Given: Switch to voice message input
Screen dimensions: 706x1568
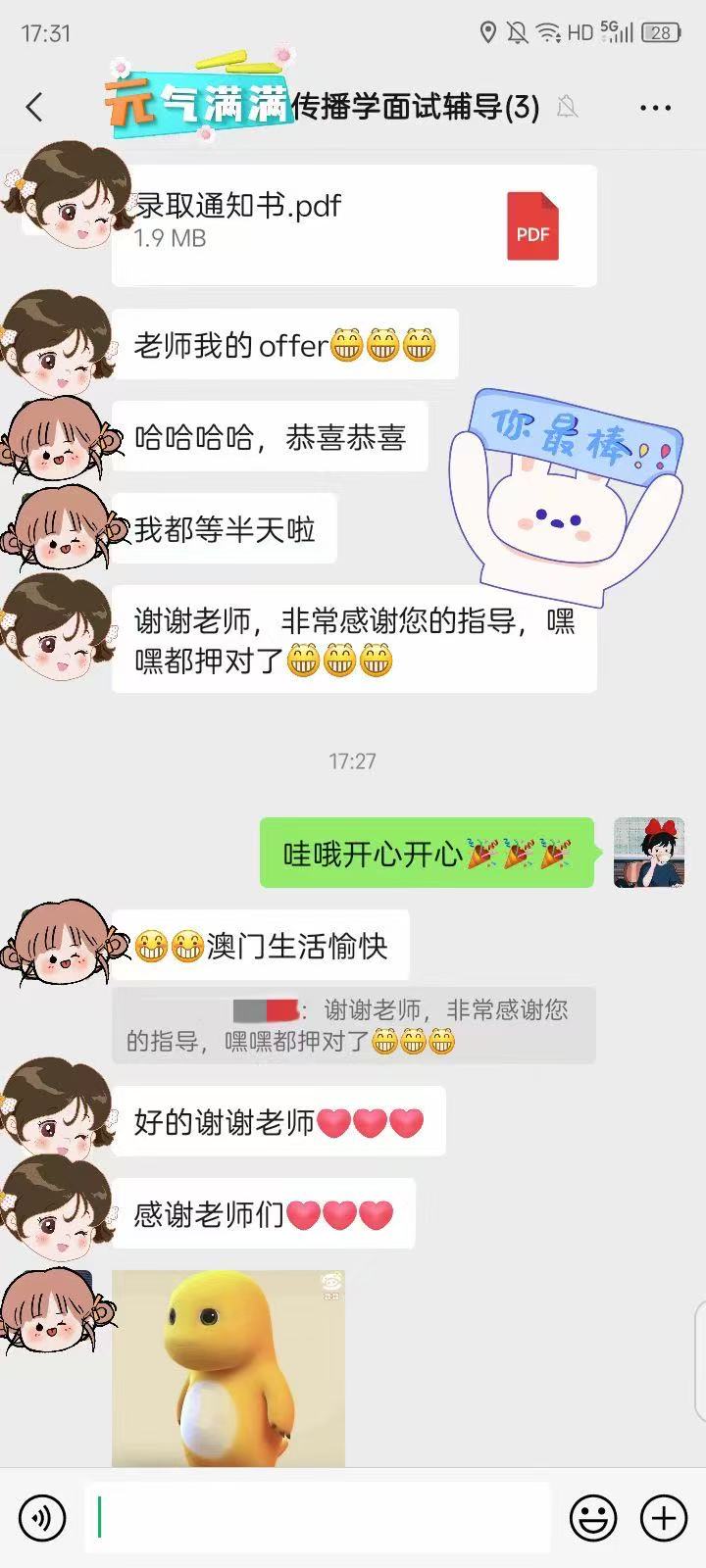Looking at the screenshot, I should (42, 1518).
